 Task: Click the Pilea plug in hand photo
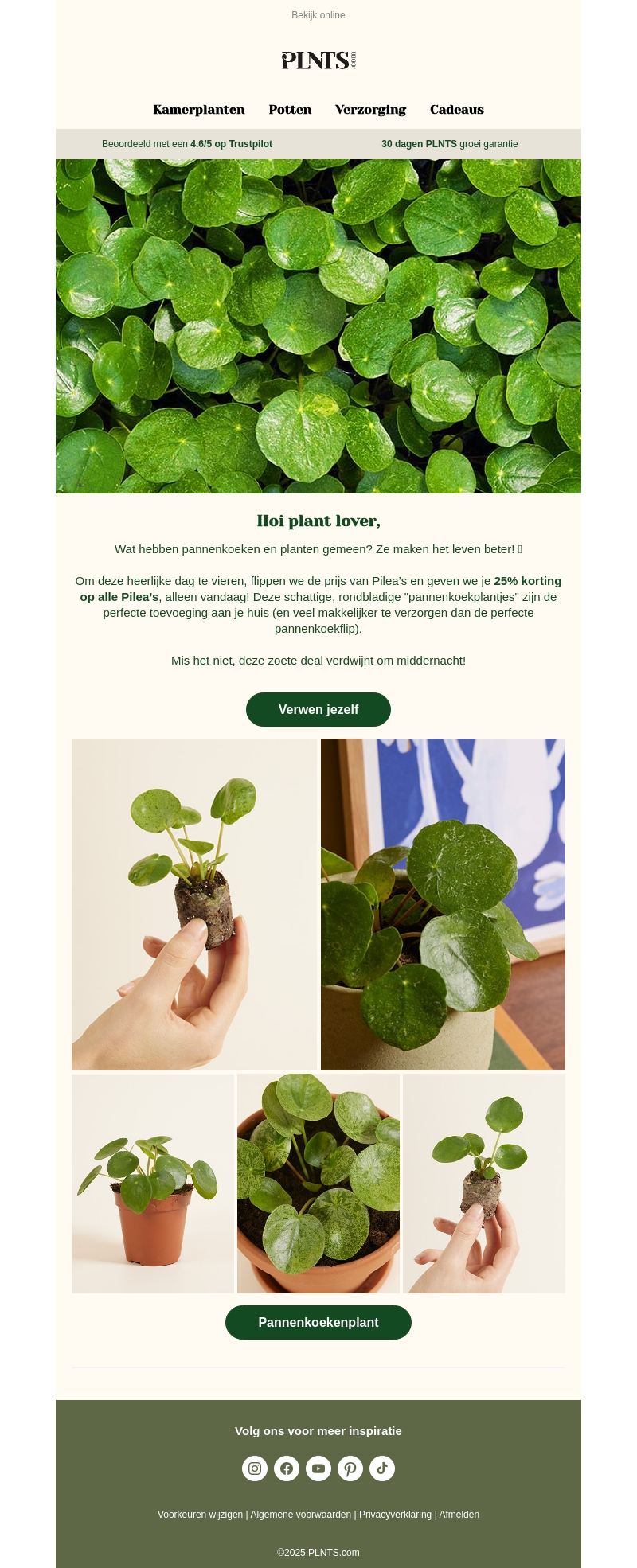click(195, 903)
